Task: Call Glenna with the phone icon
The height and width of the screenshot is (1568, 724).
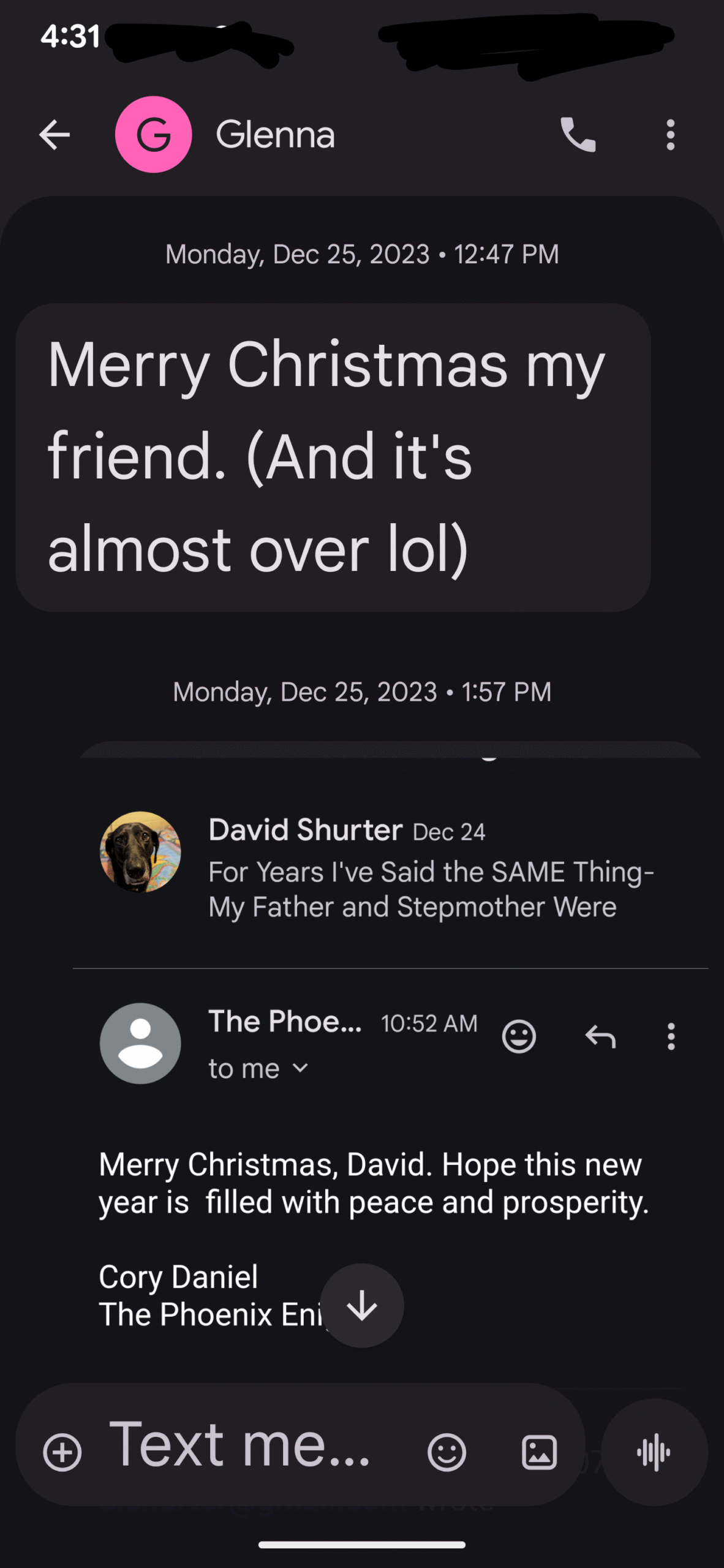Action: pyautogui.click(x=578, y=135)
